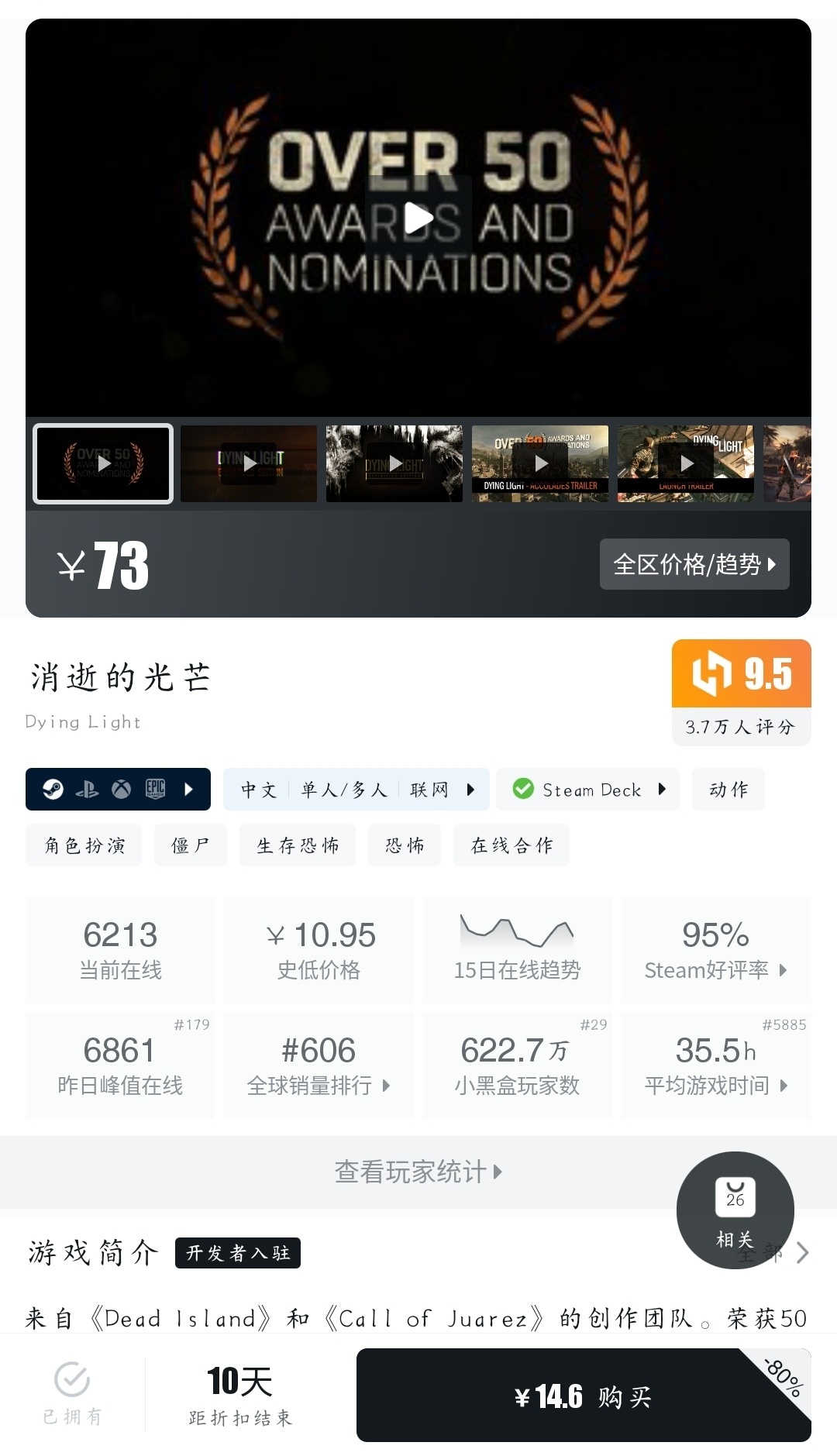
Task: Open 全球销量排行 ranking
Action: [319, 1065]
